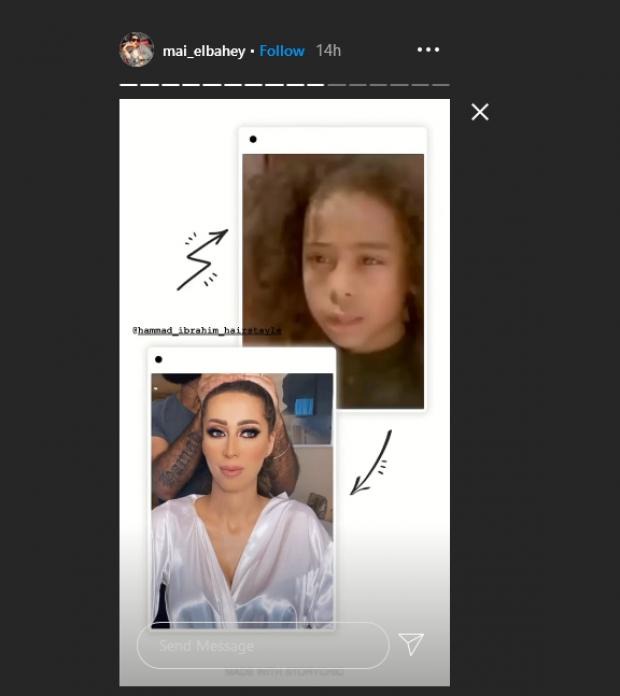Tap the Send Message field
Viewport: 620px width, 696px height.
tap(262, 646)
